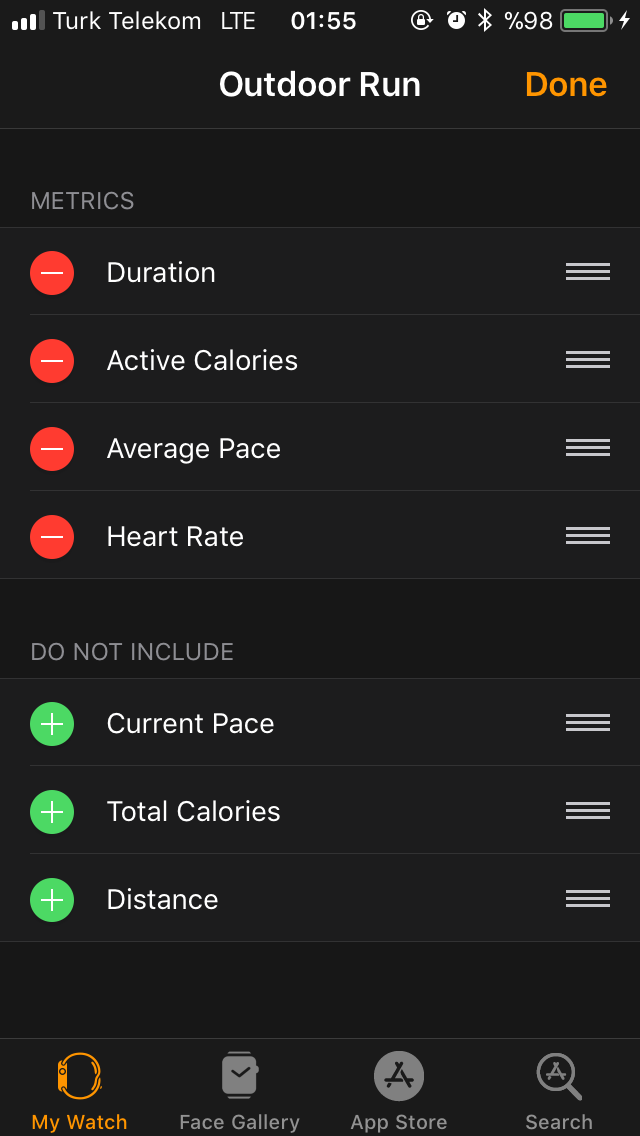Remove Active Calories from metrics

click(x=51, y=361)
